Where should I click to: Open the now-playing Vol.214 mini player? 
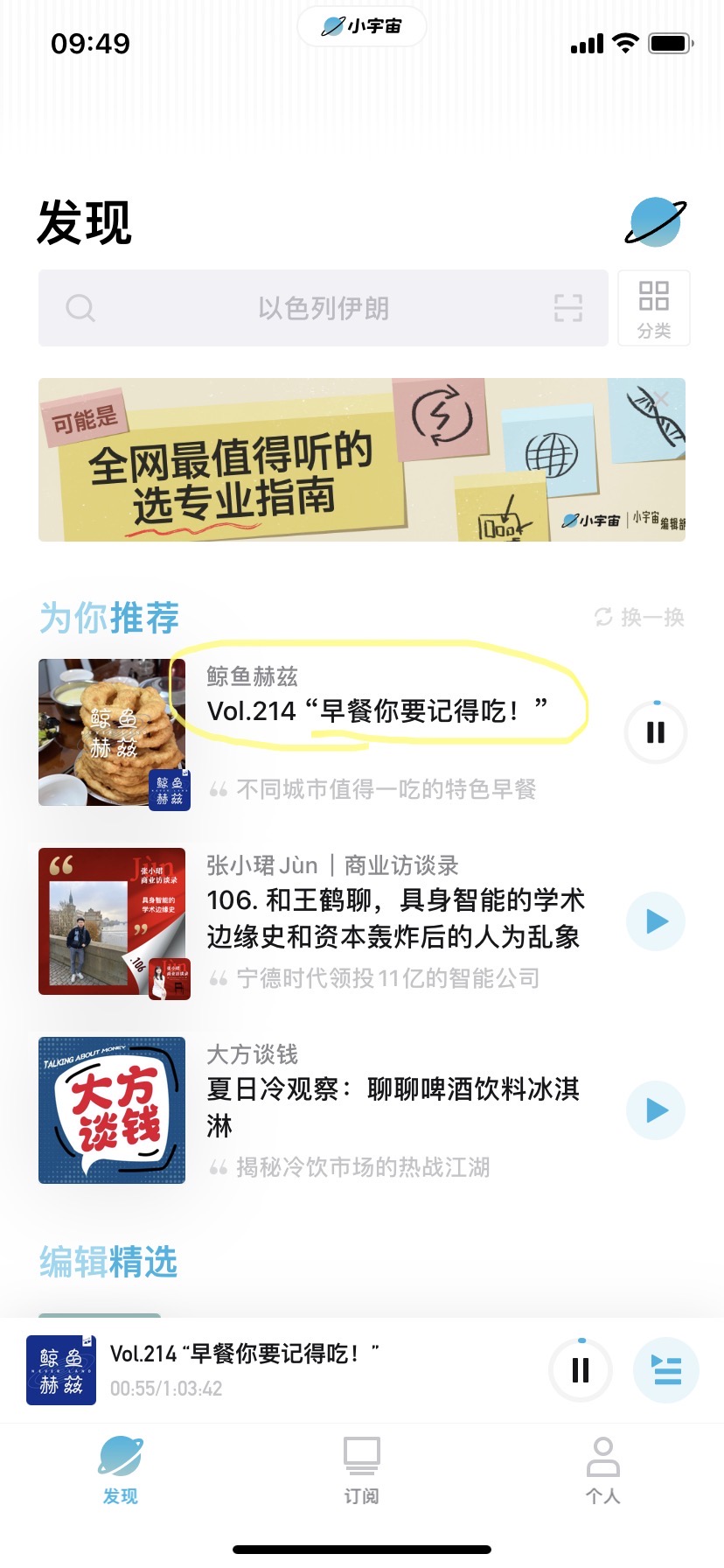[x=280, y=1369]
